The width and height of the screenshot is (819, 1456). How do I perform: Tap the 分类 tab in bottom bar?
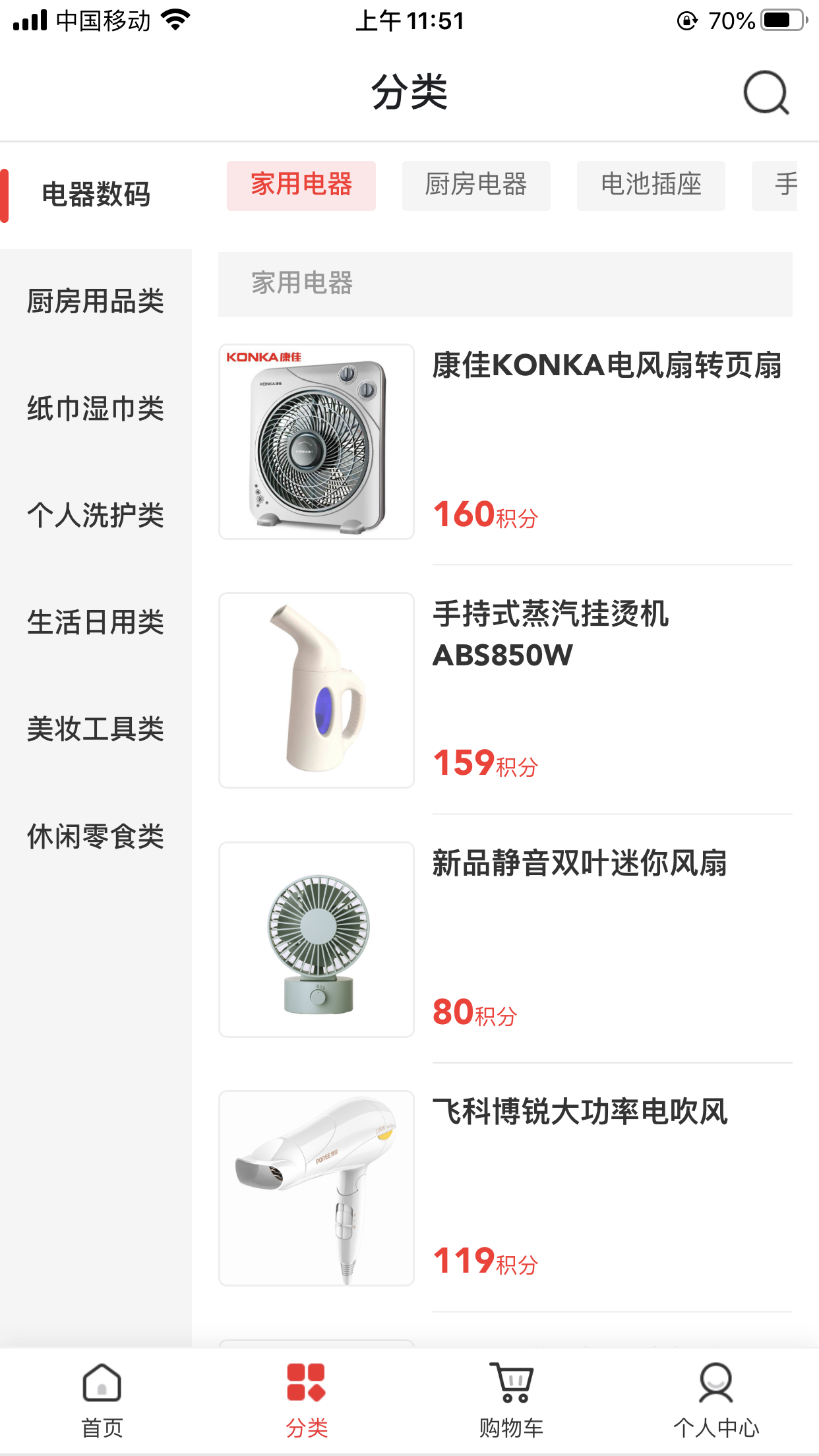pyautogui.click(x=307, y=1401)
